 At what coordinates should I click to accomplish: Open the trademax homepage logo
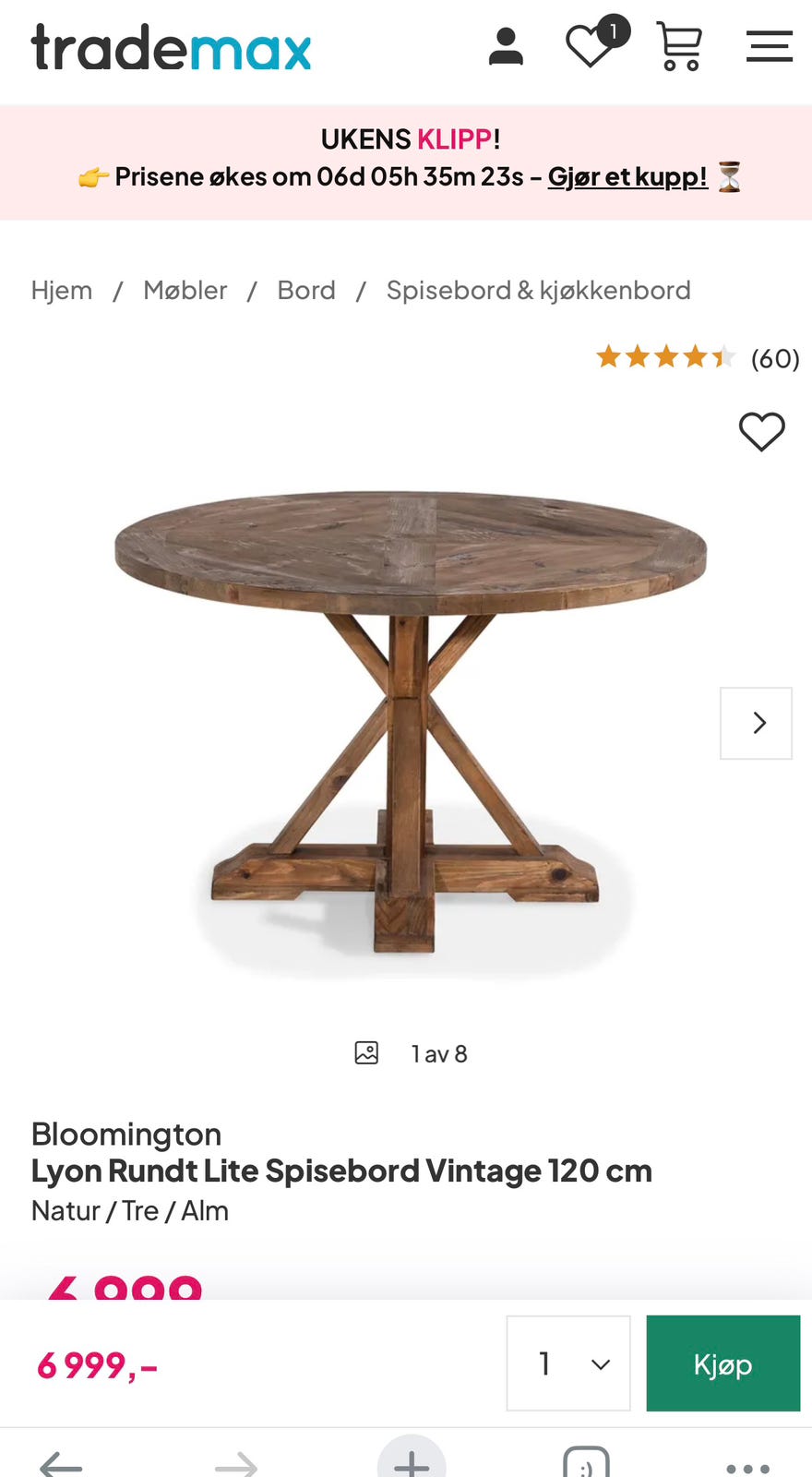[172, 48]
